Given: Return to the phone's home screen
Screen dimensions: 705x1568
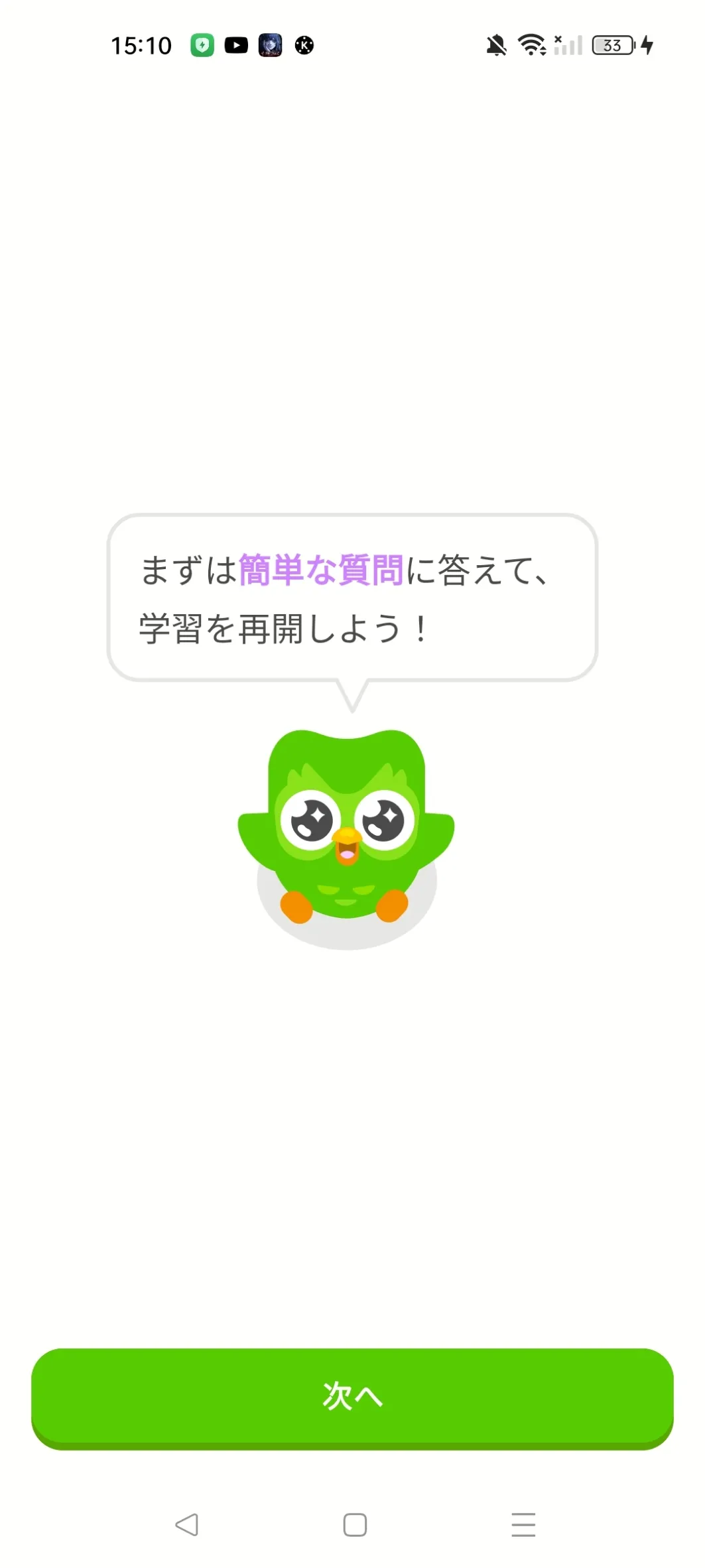Looking at the screenshot, I should point(355,1524).
